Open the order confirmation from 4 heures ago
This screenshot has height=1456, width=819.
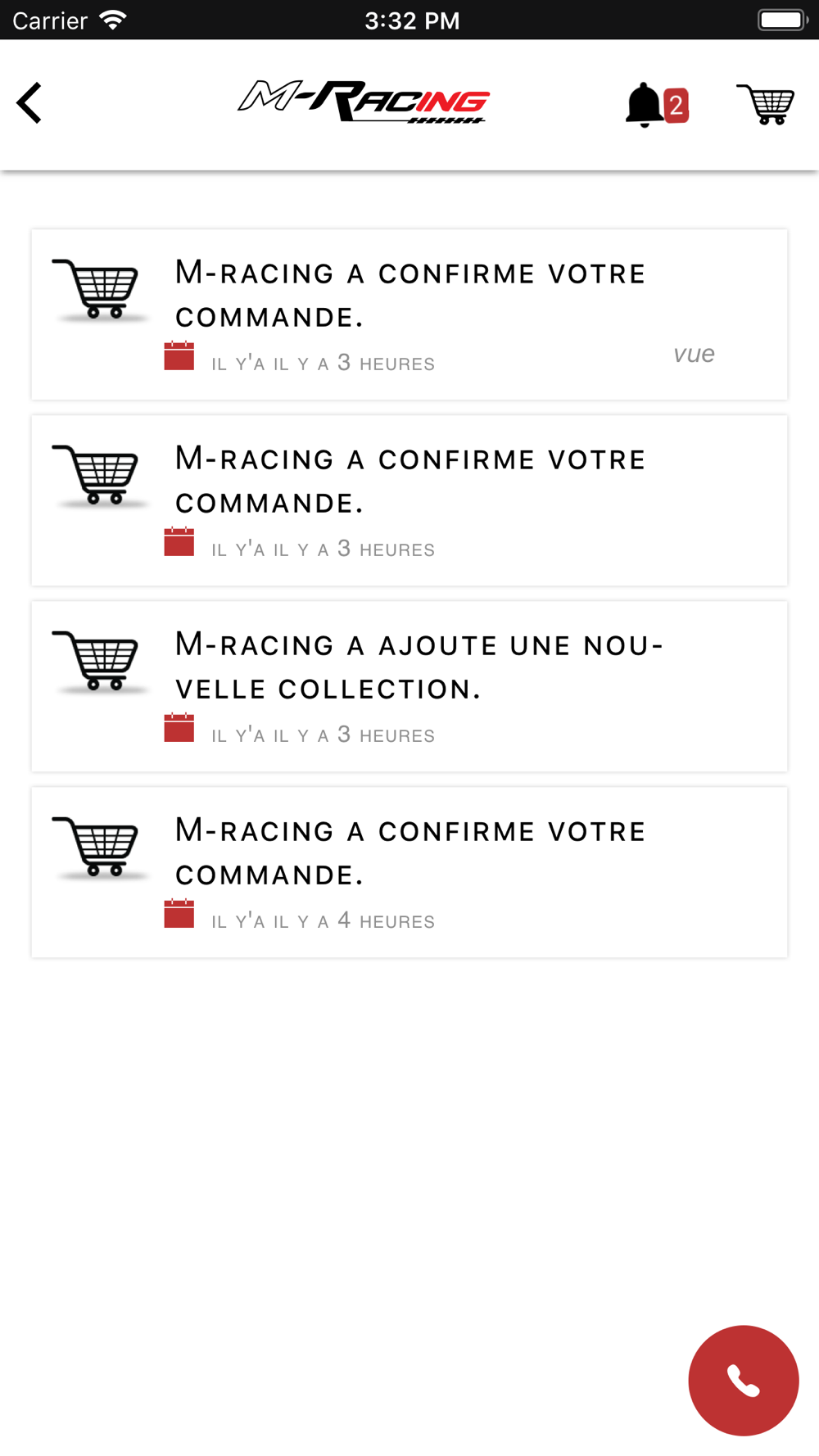[409, 872]
